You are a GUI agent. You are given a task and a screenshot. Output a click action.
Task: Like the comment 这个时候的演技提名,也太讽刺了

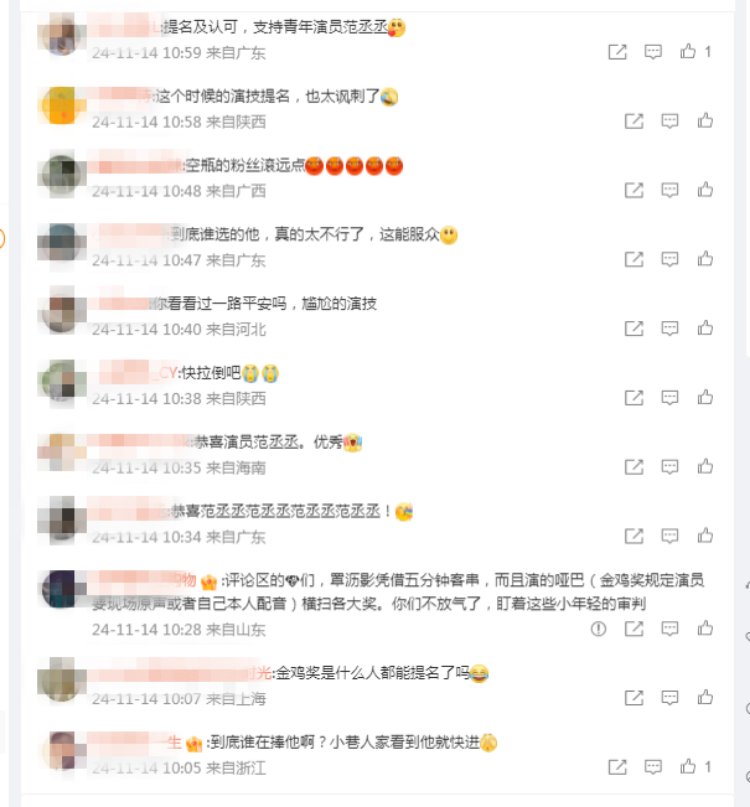click(705, 121)
